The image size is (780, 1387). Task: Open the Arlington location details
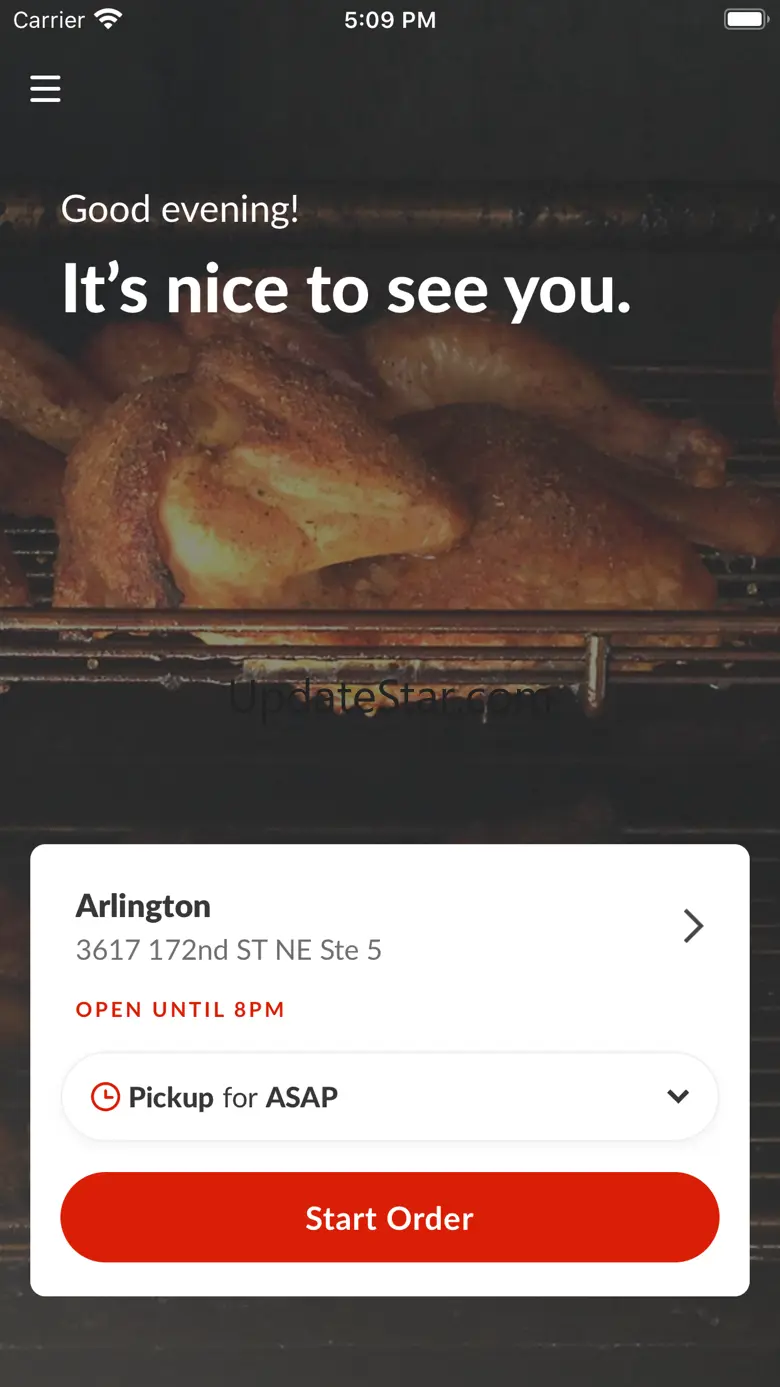pos(390,927)
